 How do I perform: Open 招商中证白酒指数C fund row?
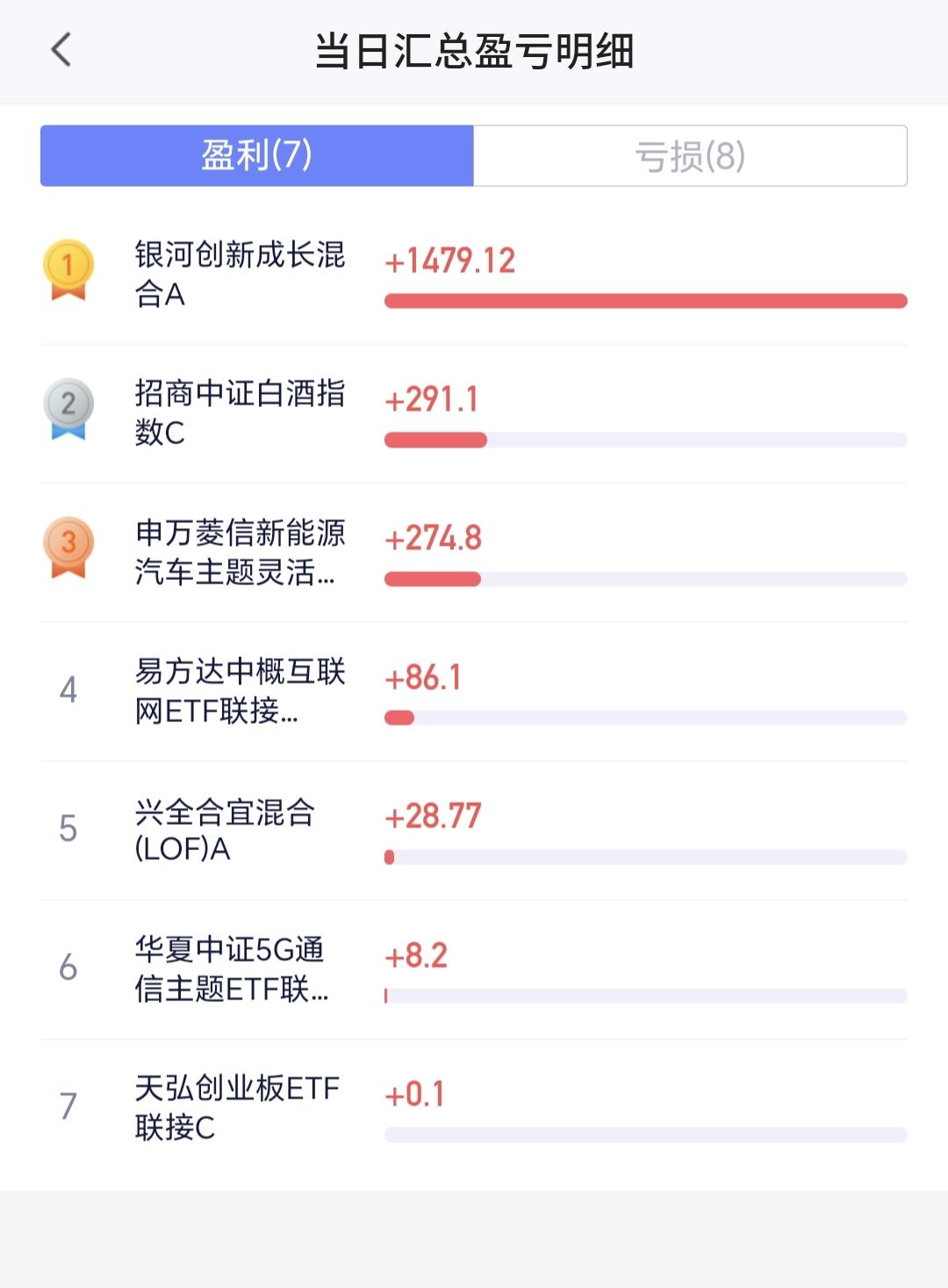(x=474, y=413)
